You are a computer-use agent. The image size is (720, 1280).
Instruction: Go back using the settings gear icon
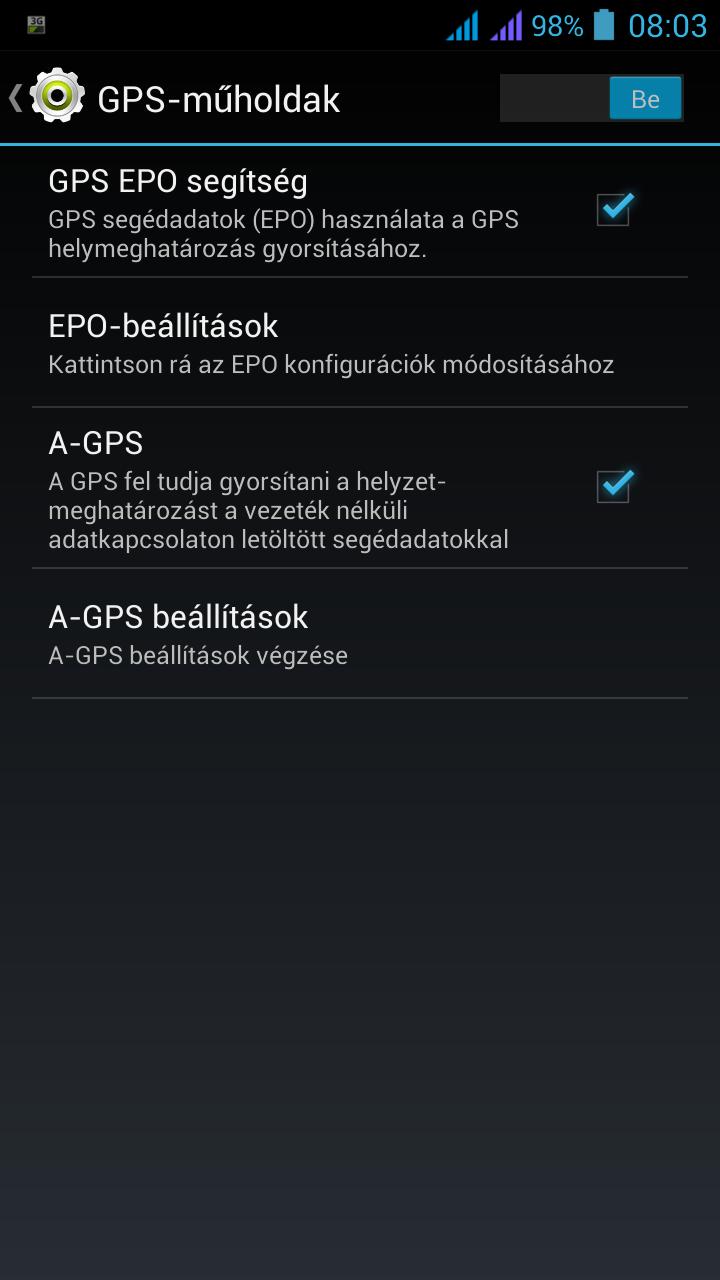[x=56, y=96]
